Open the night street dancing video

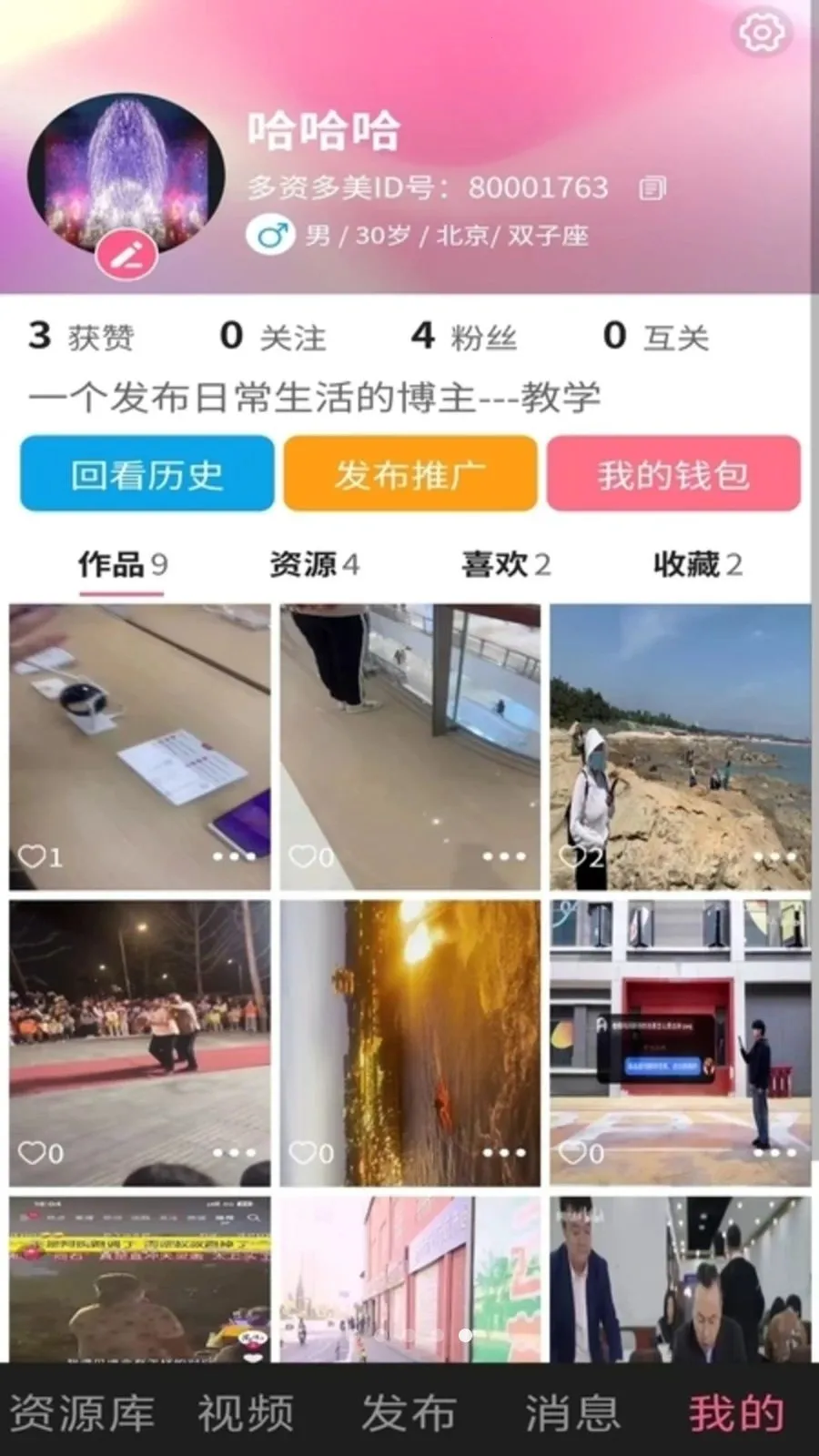(x=139, y=1043)
